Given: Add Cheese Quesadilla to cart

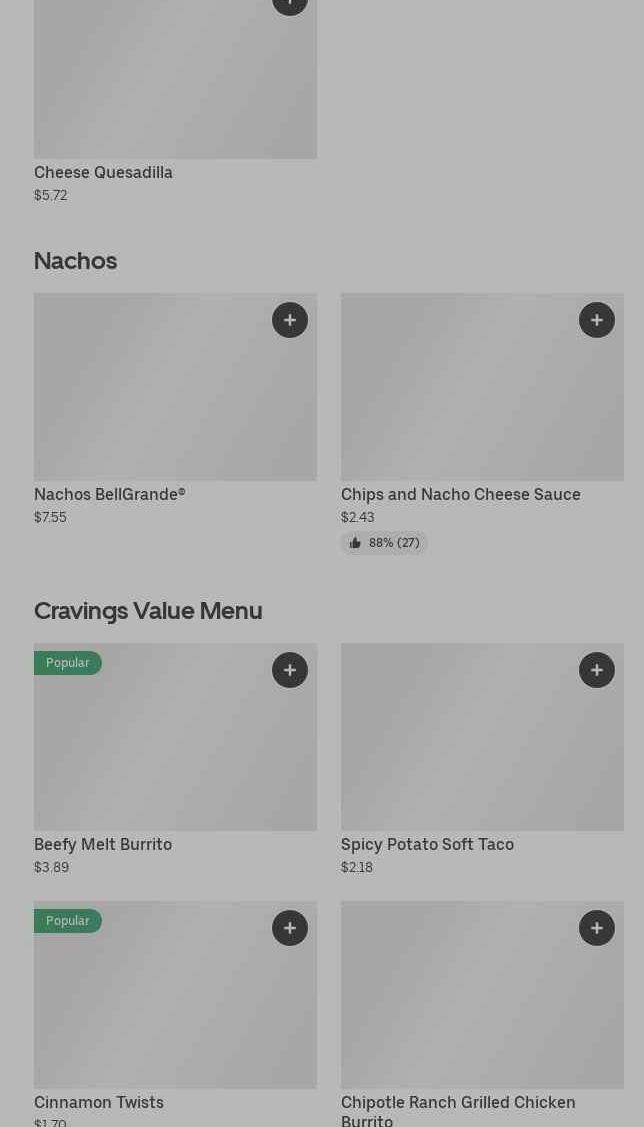Looking at the screenshot, I should click(x=290, y=4).
